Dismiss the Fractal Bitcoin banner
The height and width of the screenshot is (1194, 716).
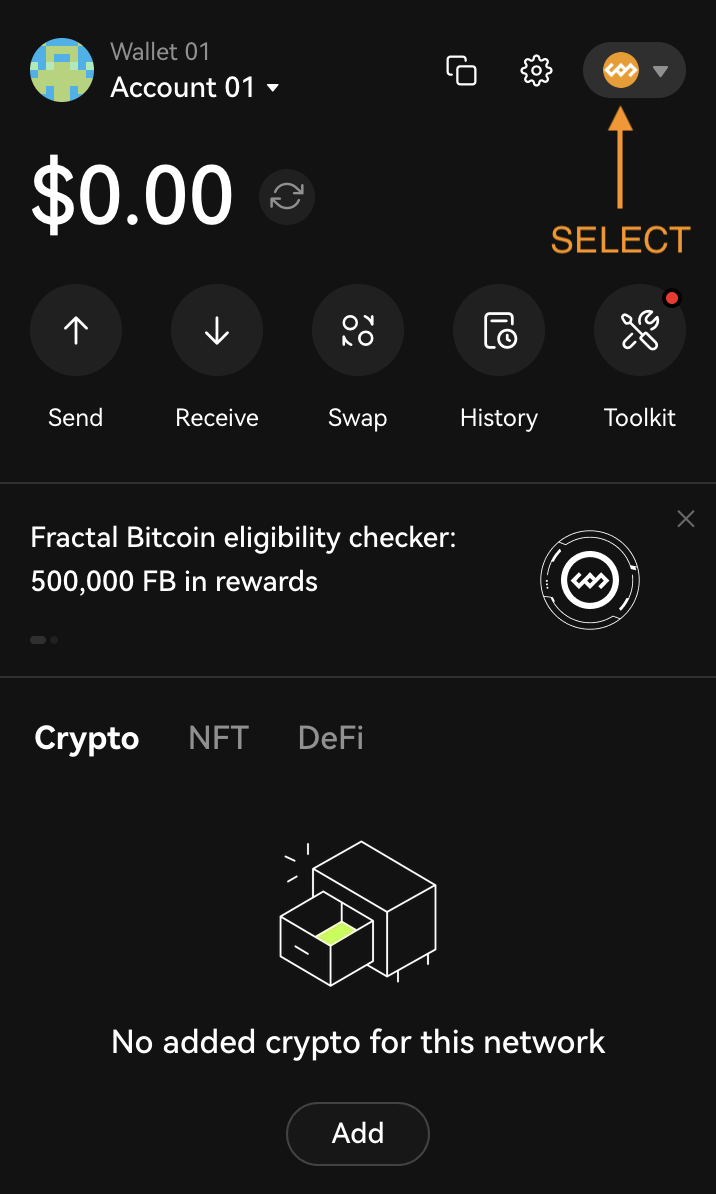(686, 518)
